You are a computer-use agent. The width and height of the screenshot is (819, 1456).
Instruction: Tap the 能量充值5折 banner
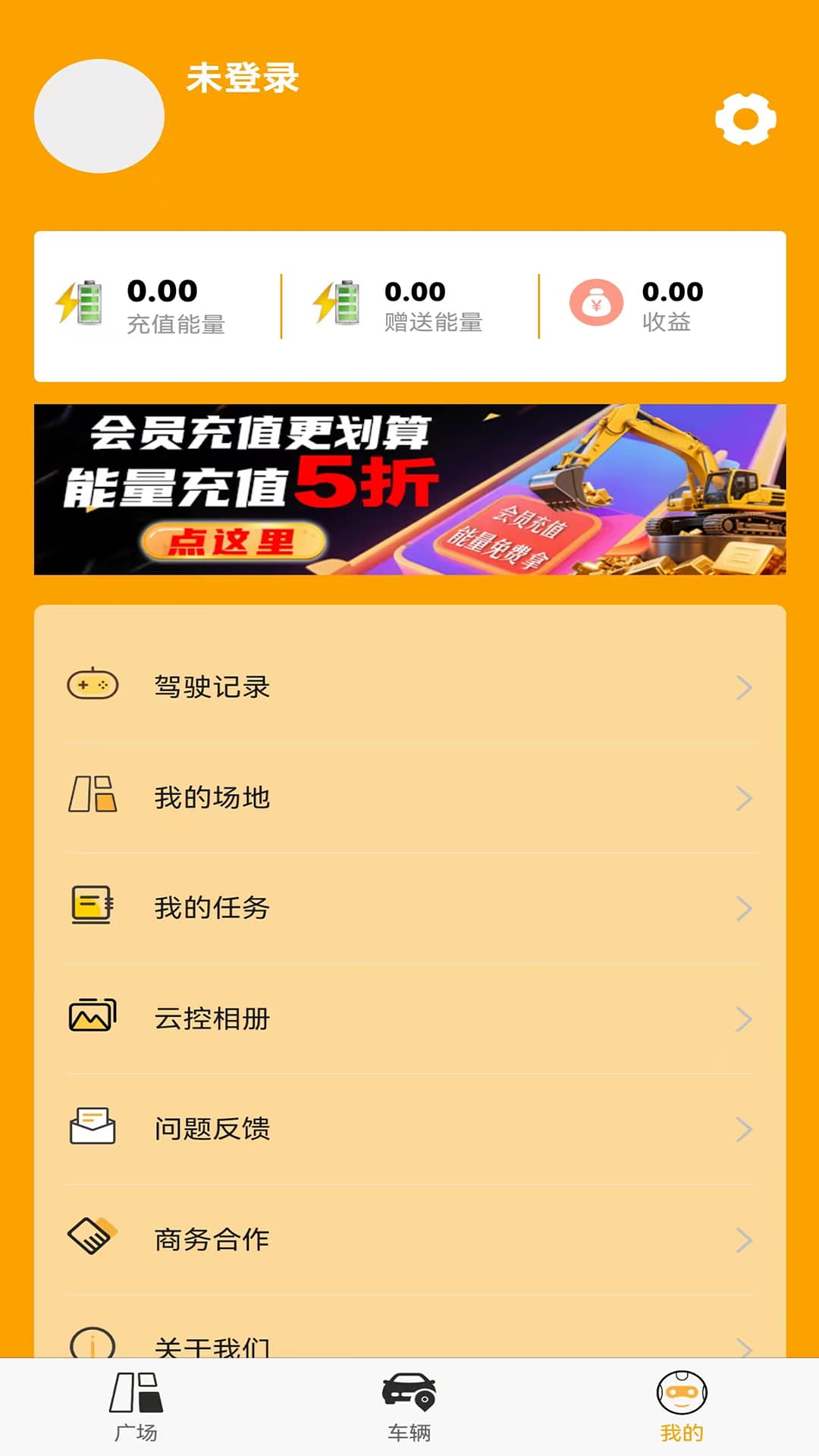[x=409, y=489]
